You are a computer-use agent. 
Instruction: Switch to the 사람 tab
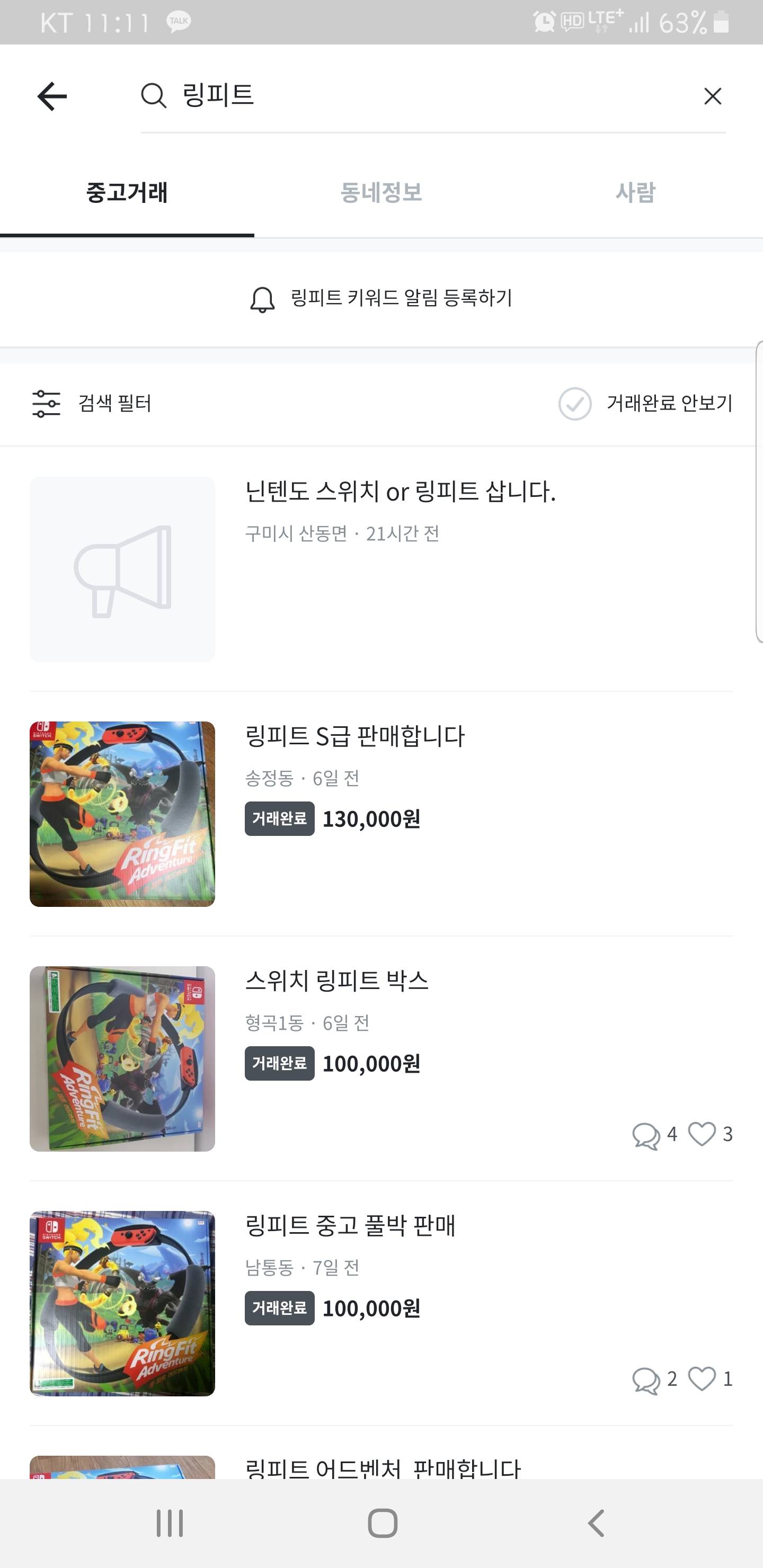tap(635, 192)
